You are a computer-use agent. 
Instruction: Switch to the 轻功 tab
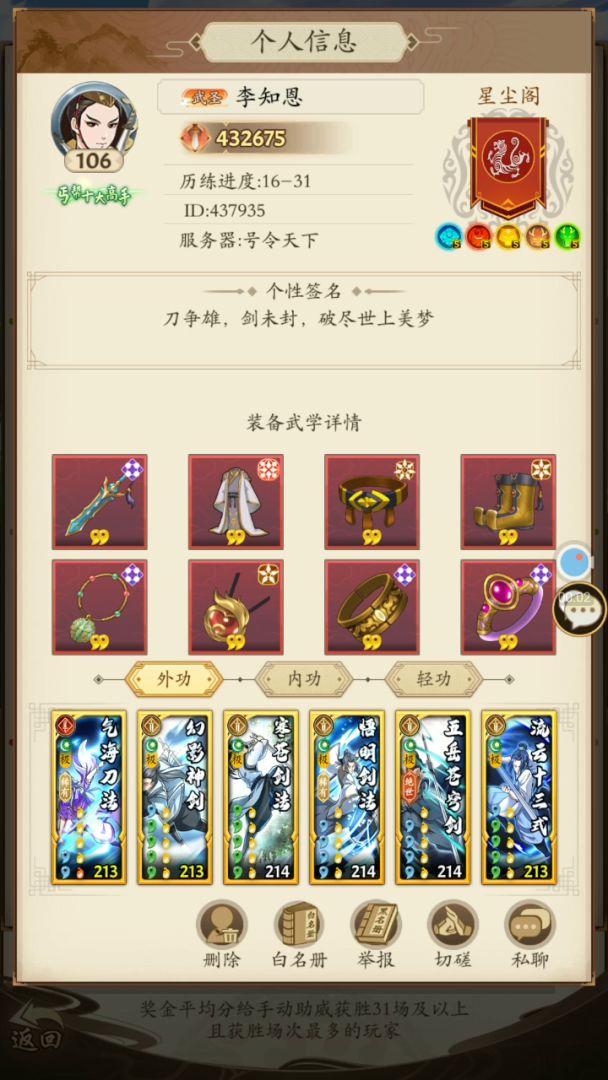433,679
